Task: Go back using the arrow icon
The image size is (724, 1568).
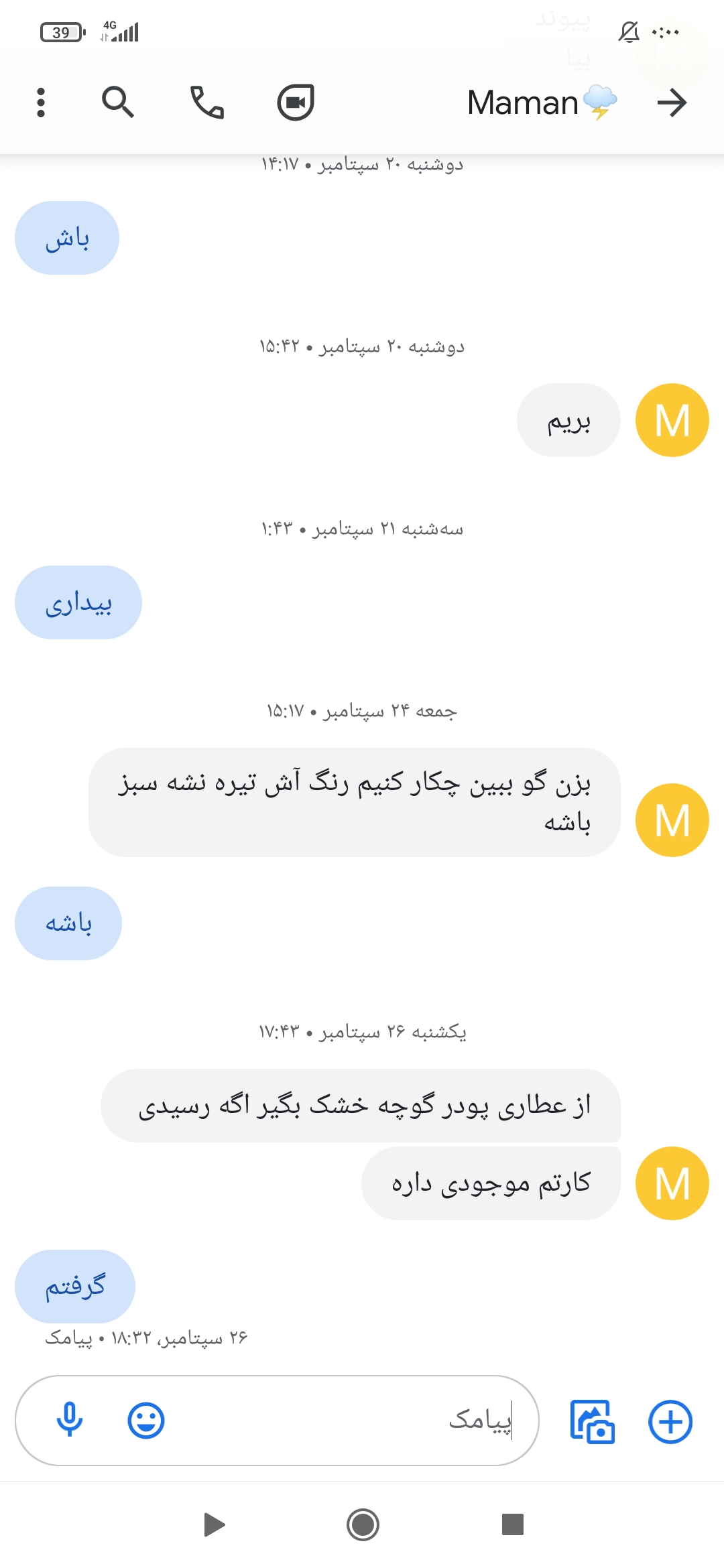Action: click(x=672, y=103)
